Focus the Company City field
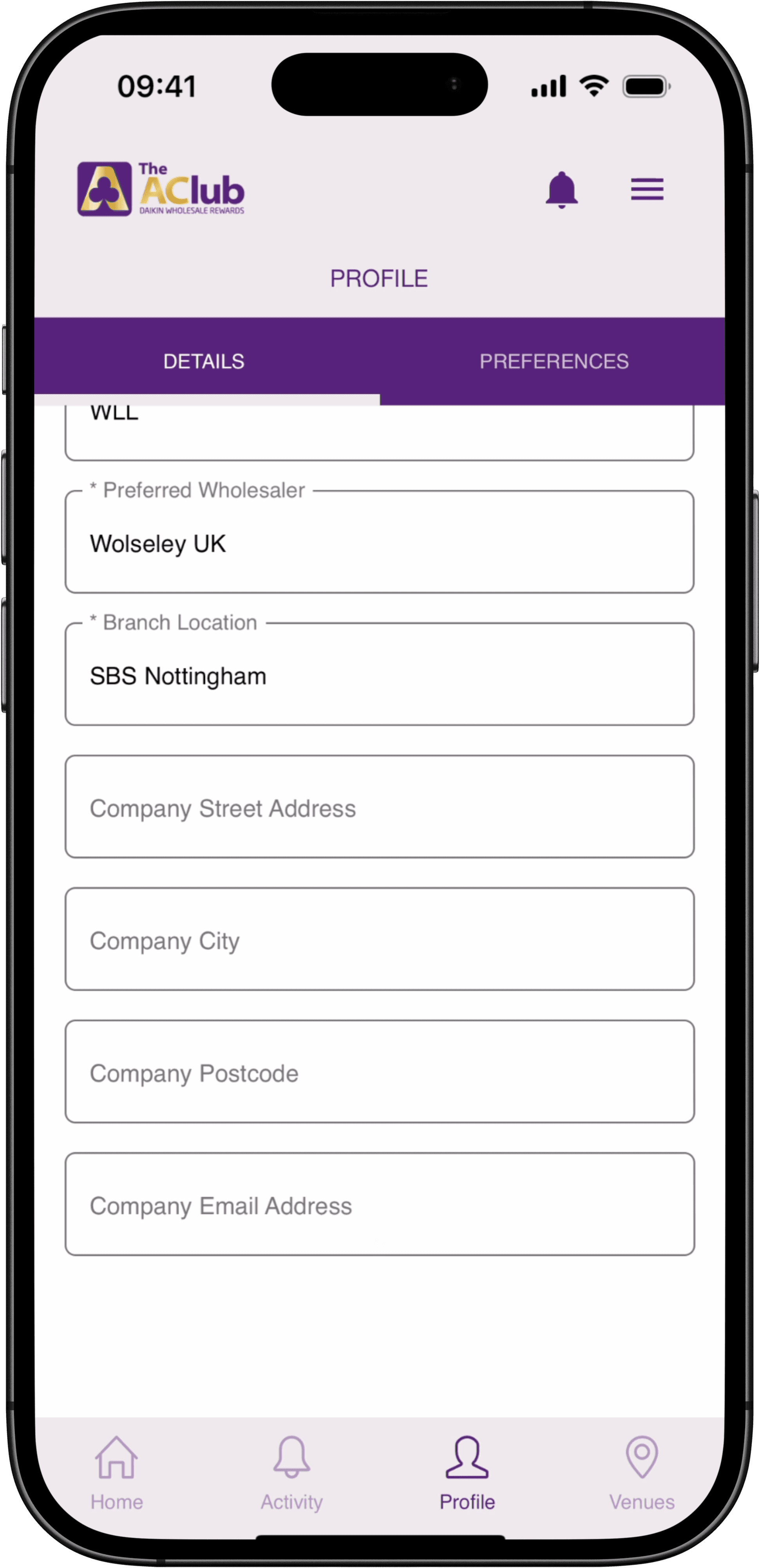760x1568 pixels. [379, 940]
